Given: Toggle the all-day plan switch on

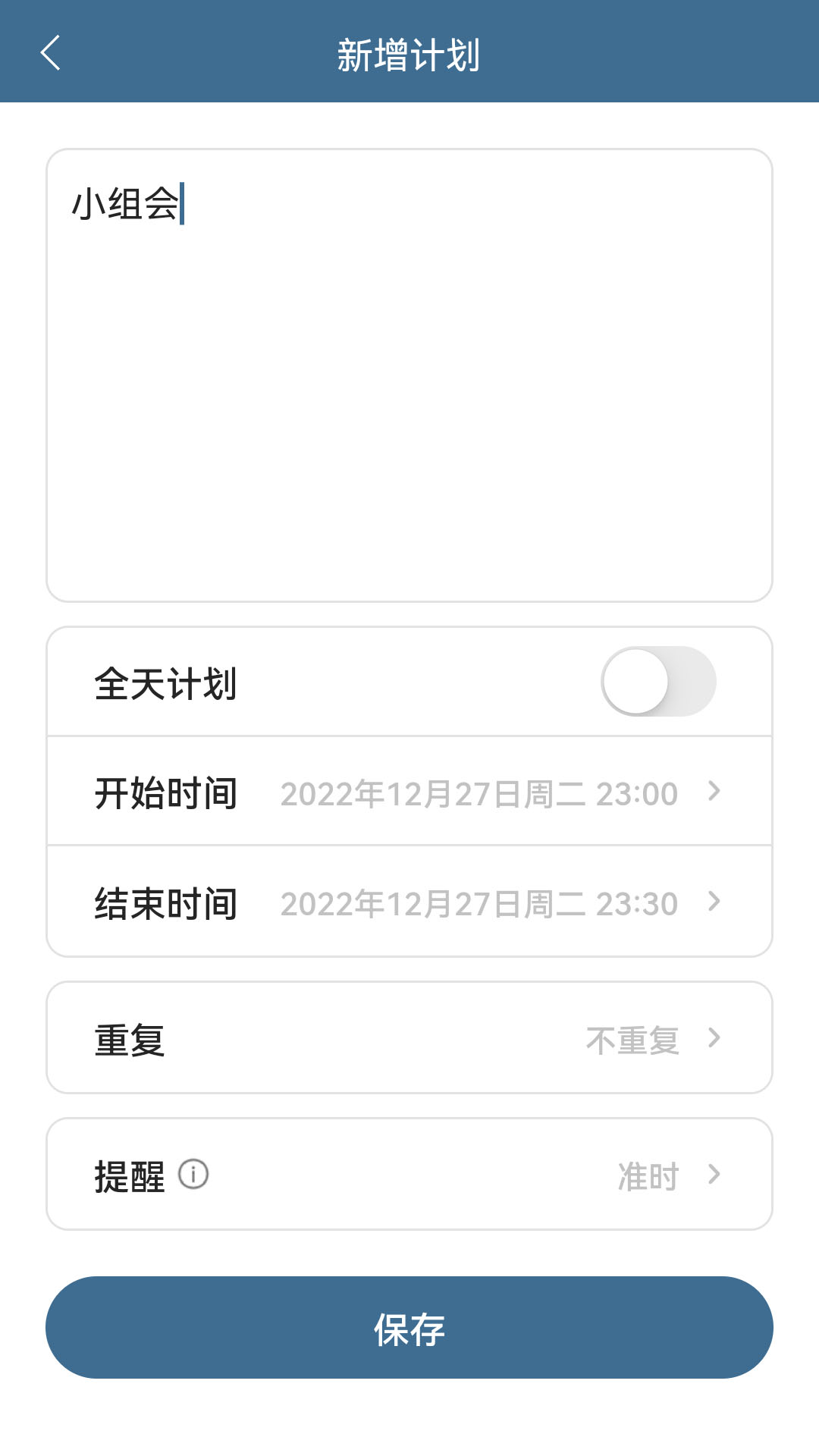Looking at the screenshot, I should click(x=658, y=682).
